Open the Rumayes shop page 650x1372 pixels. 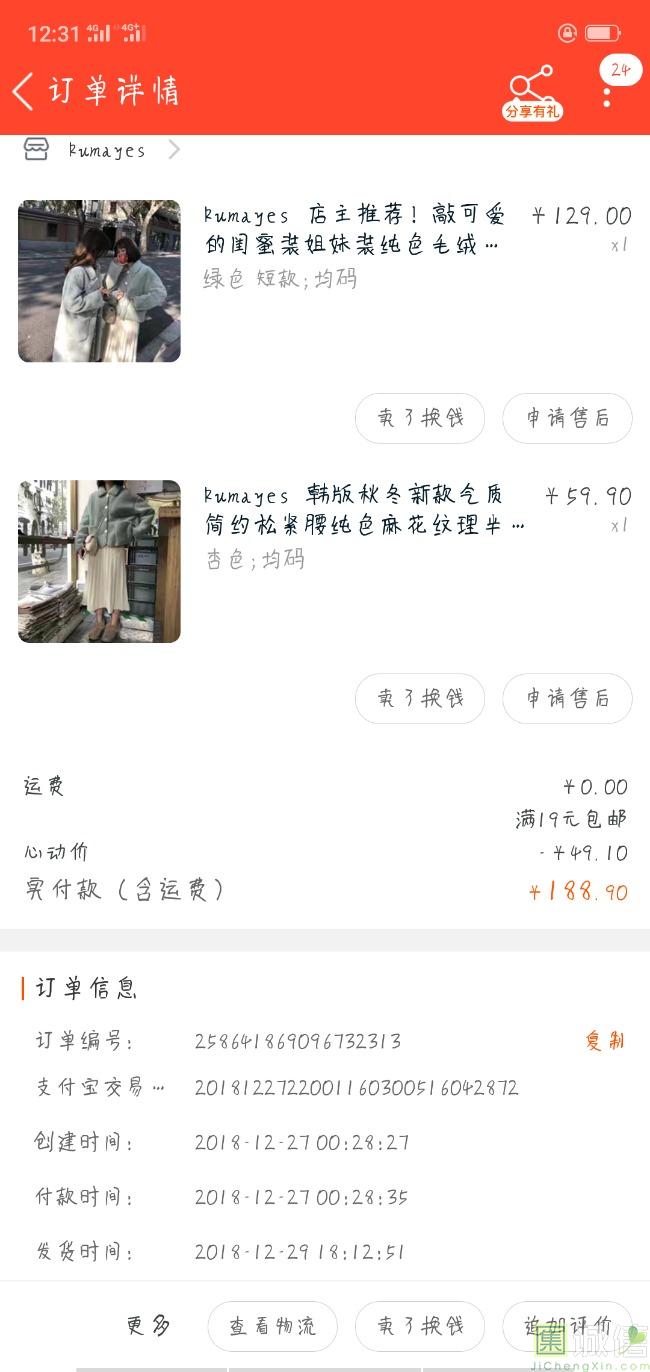pyautogui.click(x=105, y=151)
